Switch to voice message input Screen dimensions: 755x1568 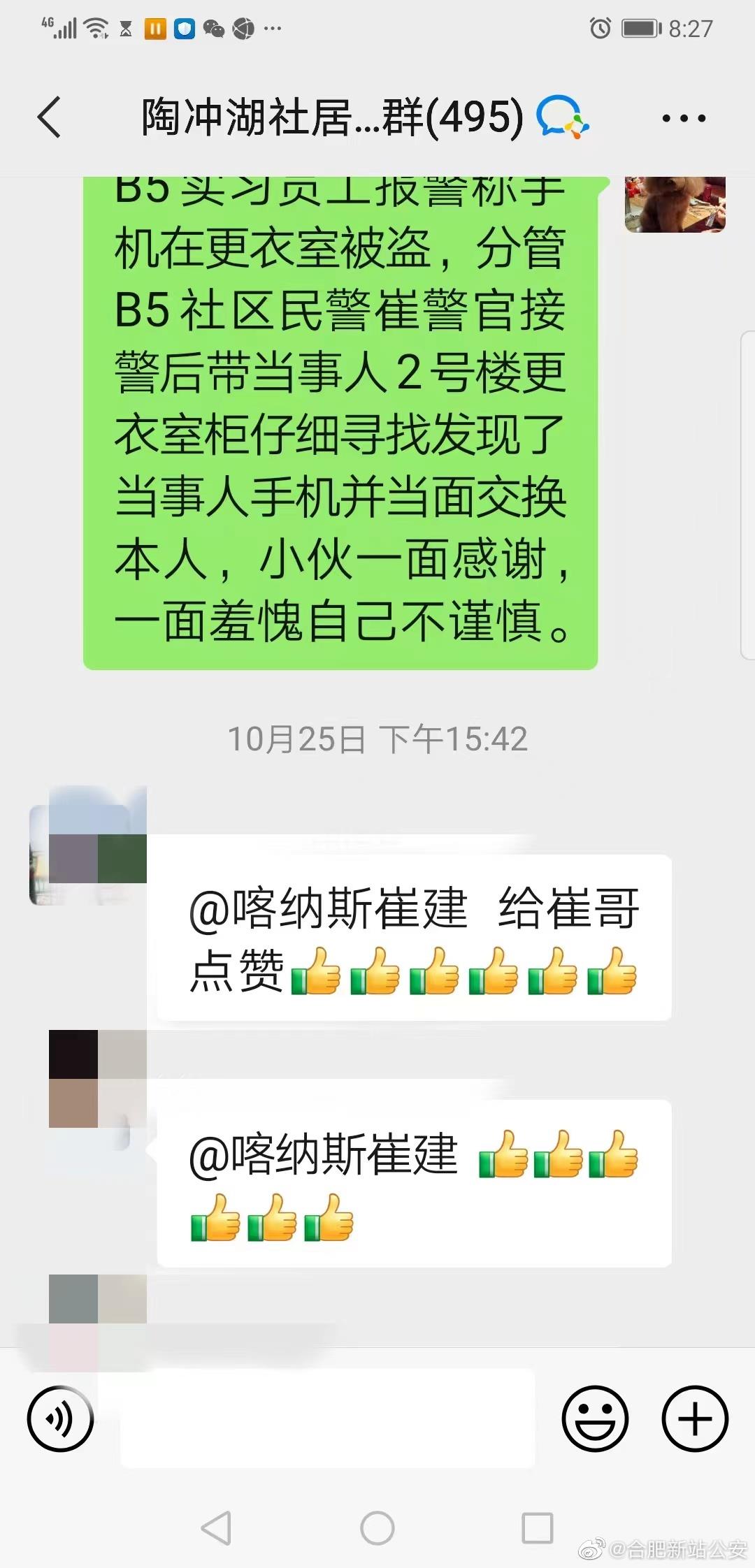coord(60,1418)
